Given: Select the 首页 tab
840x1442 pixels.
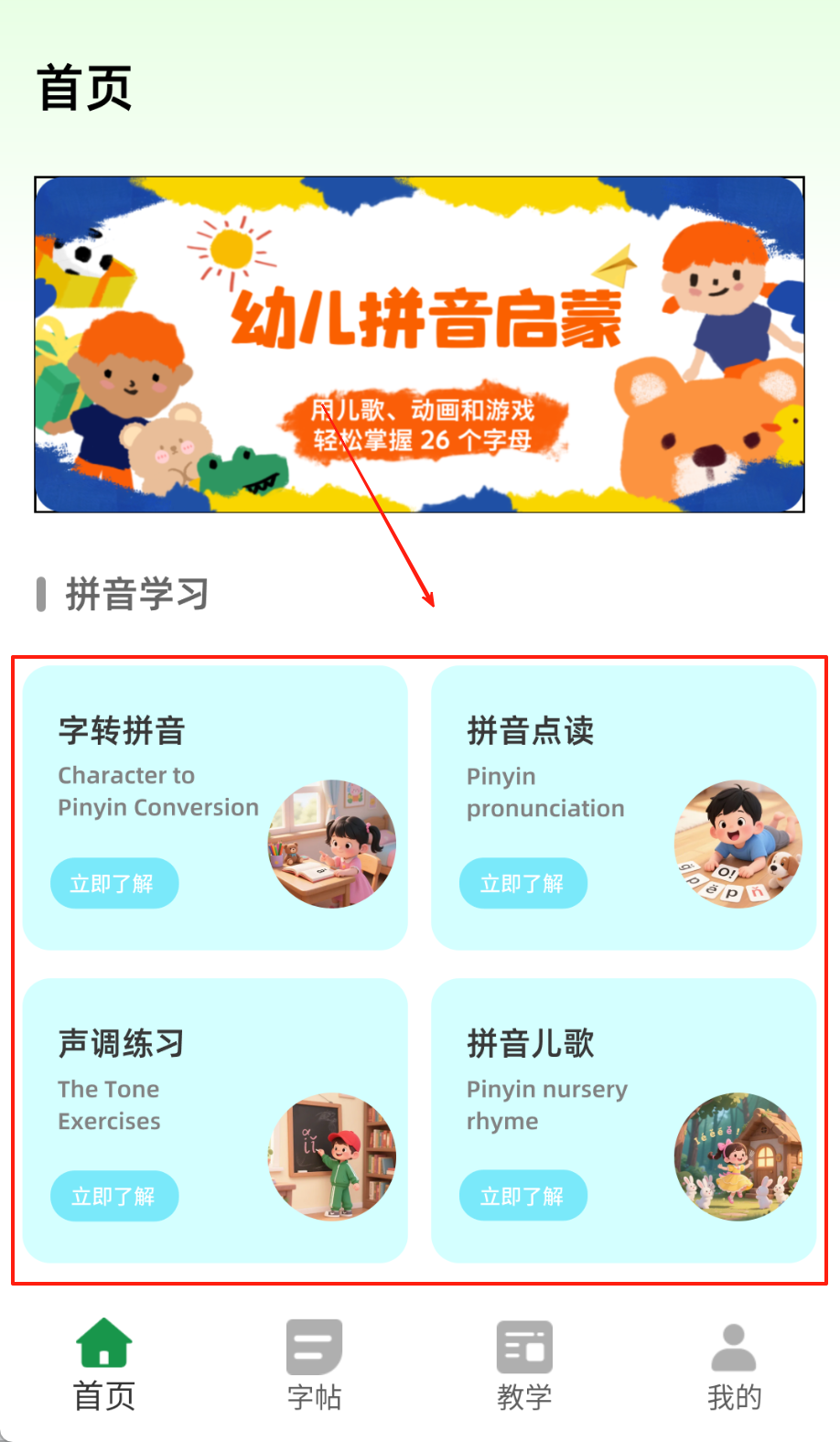Looking at the screenshot, I should (104, 1365).
